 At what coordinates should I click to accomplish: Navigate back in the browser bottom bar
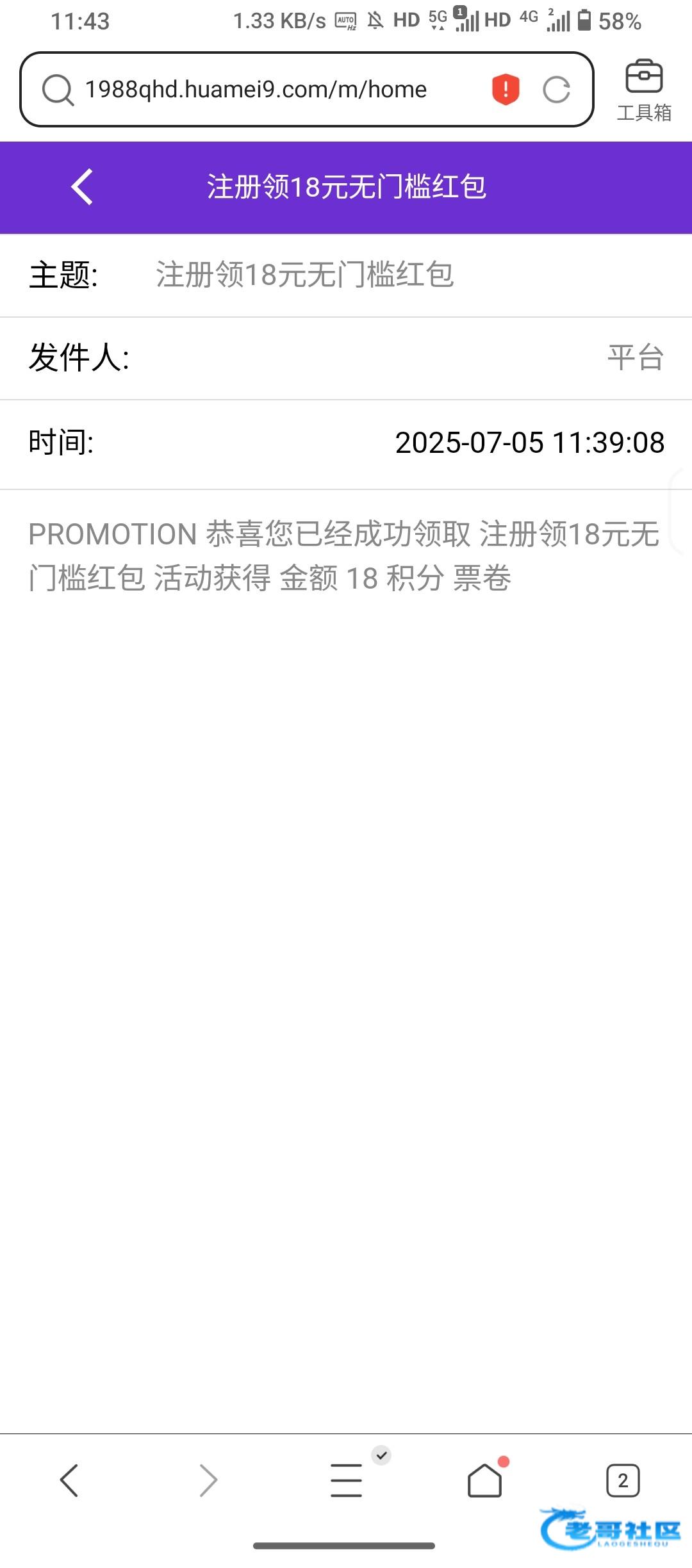click(69, 1480)
